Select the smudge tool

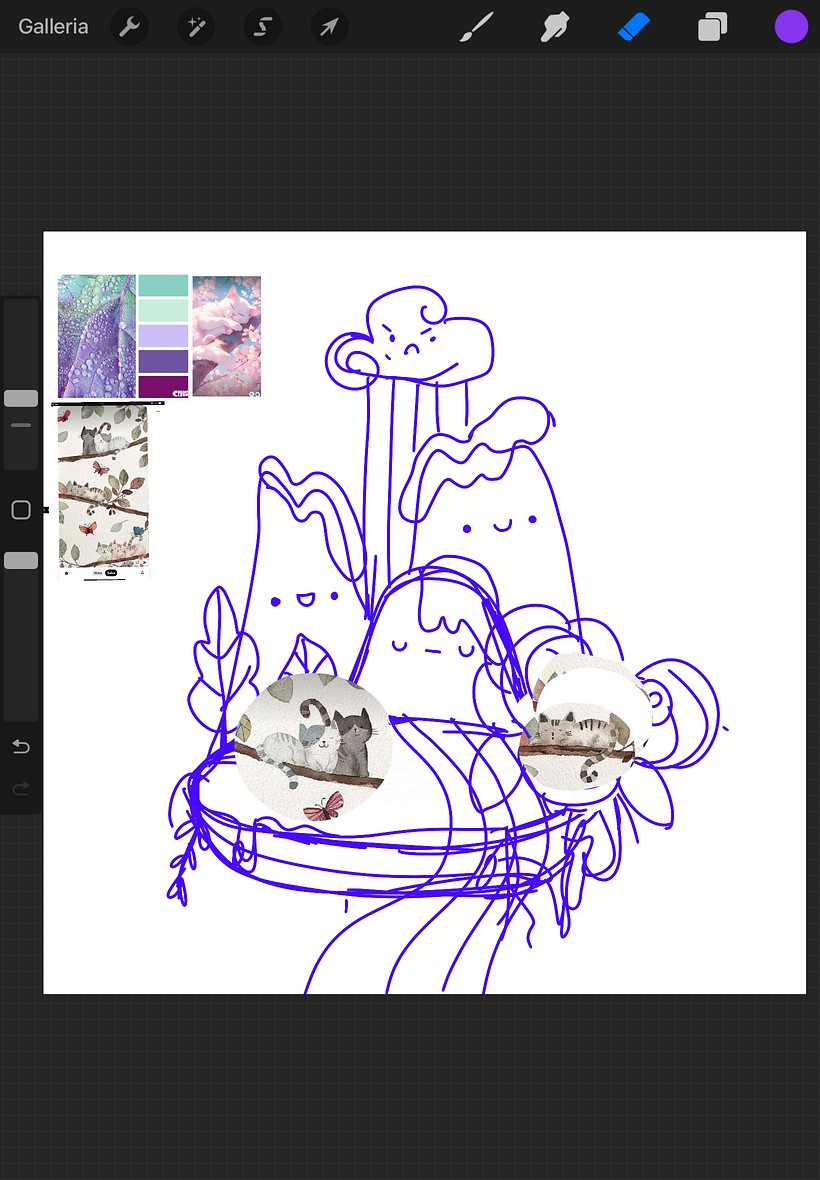pos(555,27)
